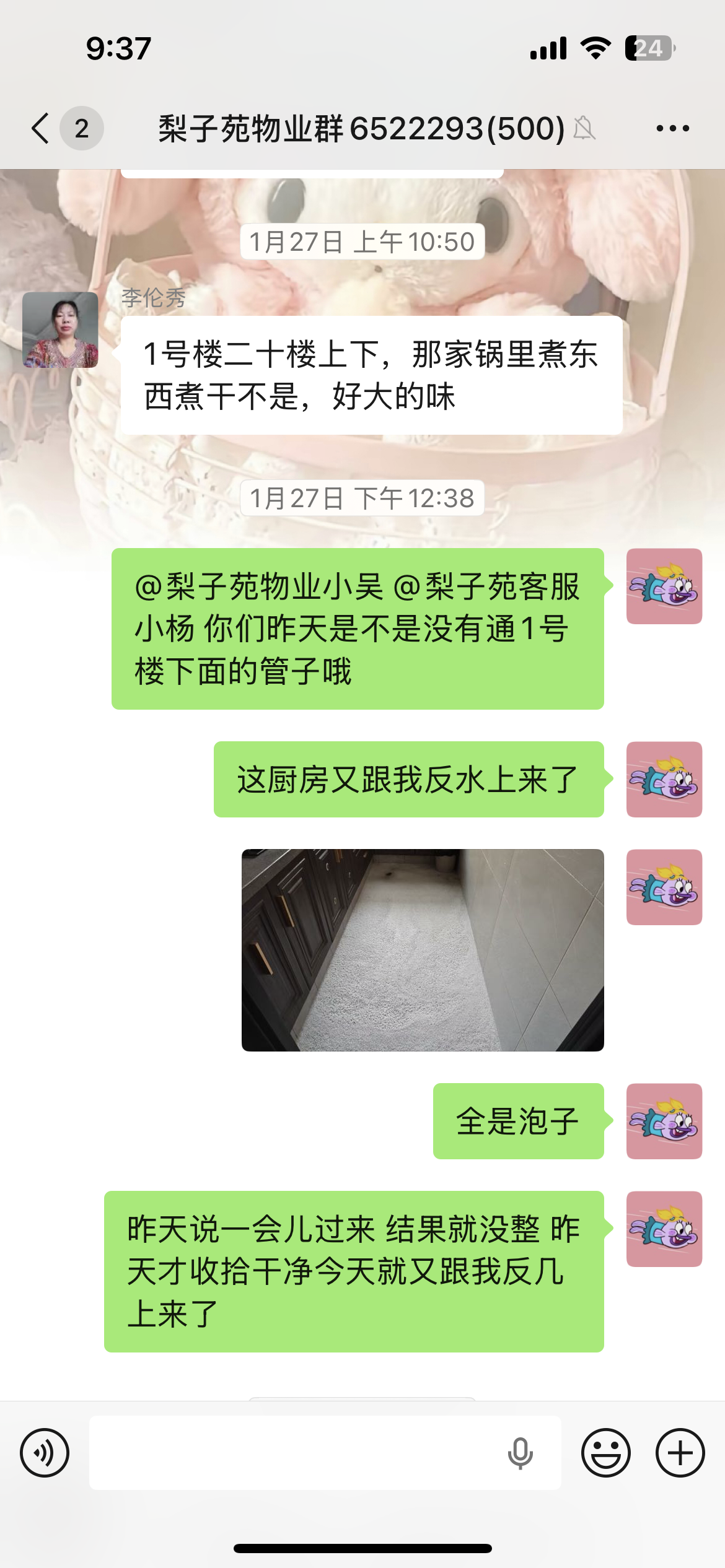Open group chat details via three dots
The width and height of the screenshot is (725, 1568).
coord(672,128)
